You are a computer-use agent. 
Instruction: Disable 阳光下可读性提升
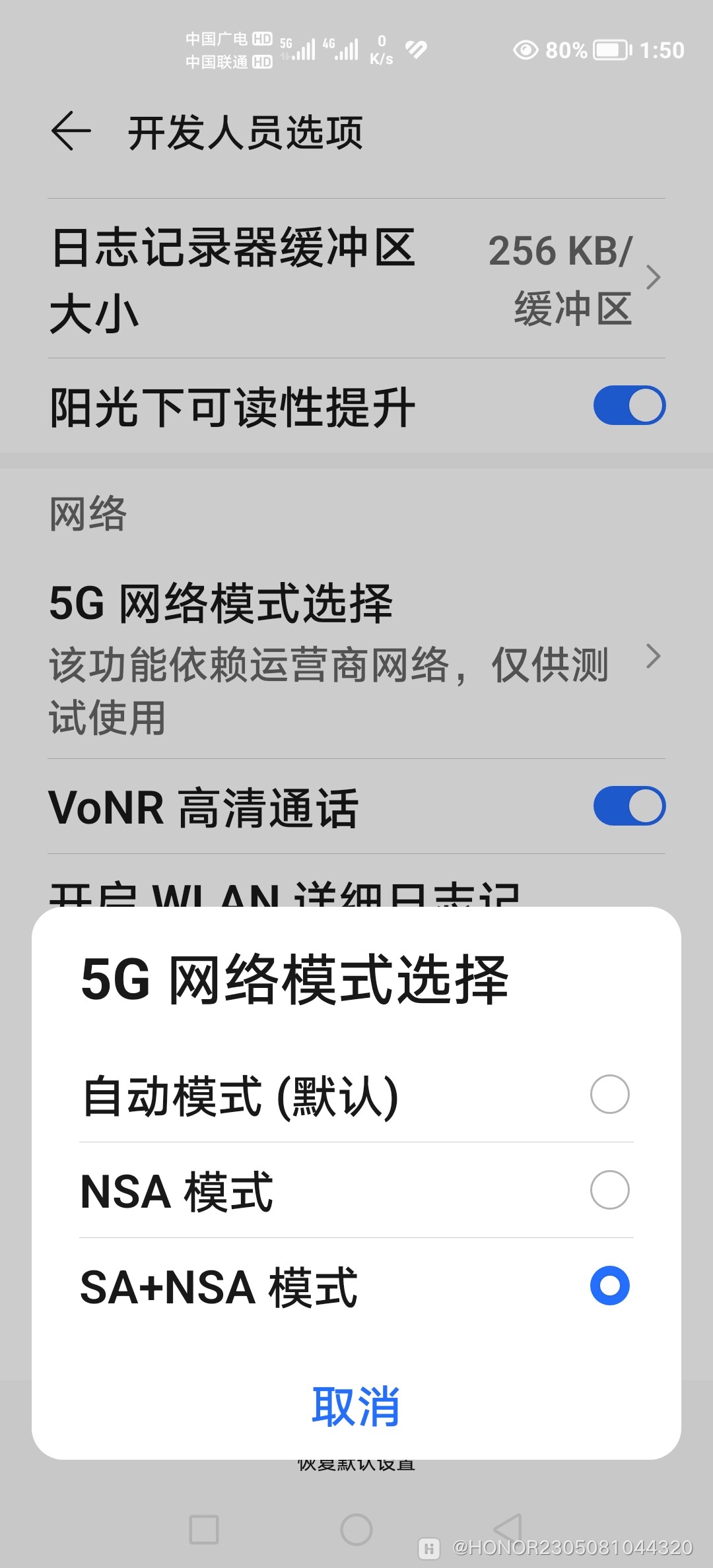click(x=629, y=405)
